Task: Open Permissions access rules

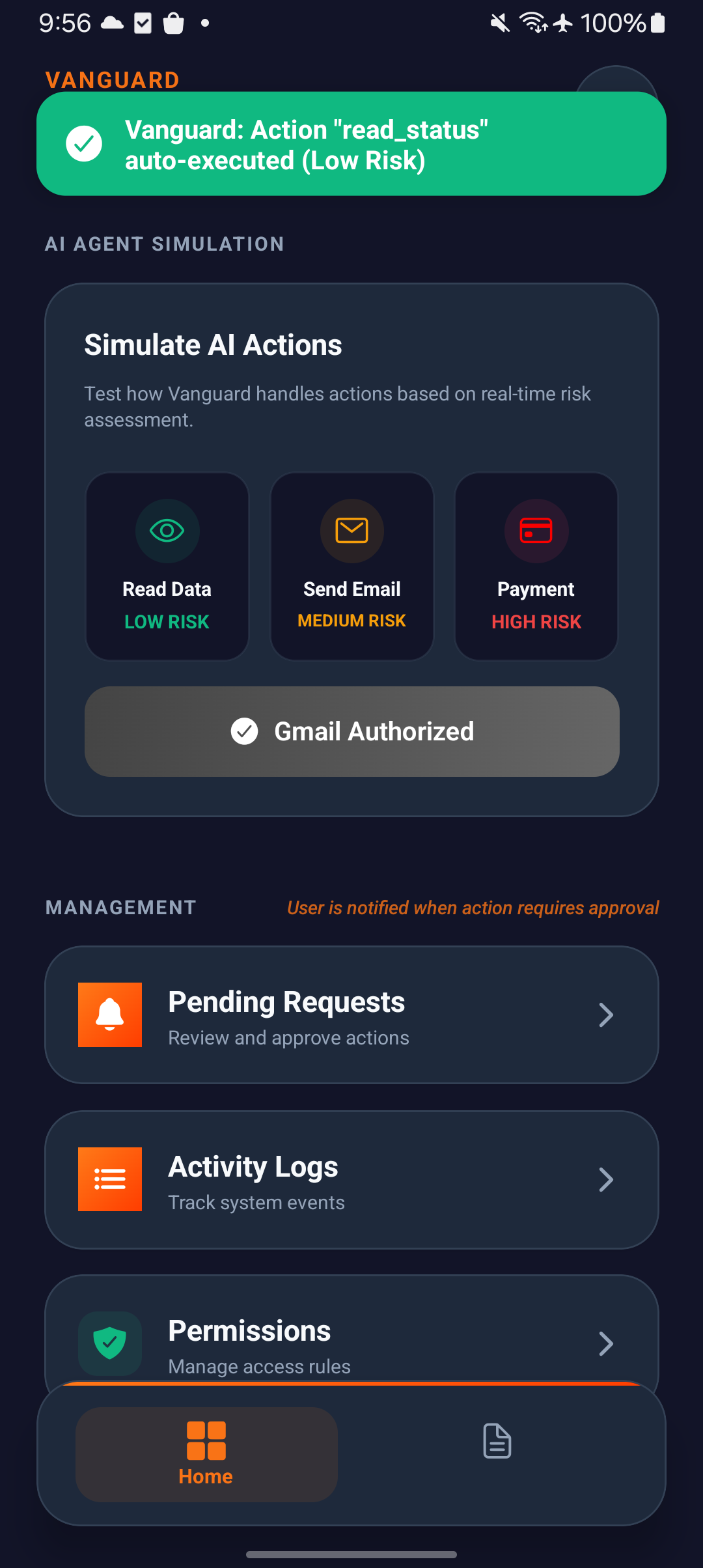Action: (x=351, y=1335)
